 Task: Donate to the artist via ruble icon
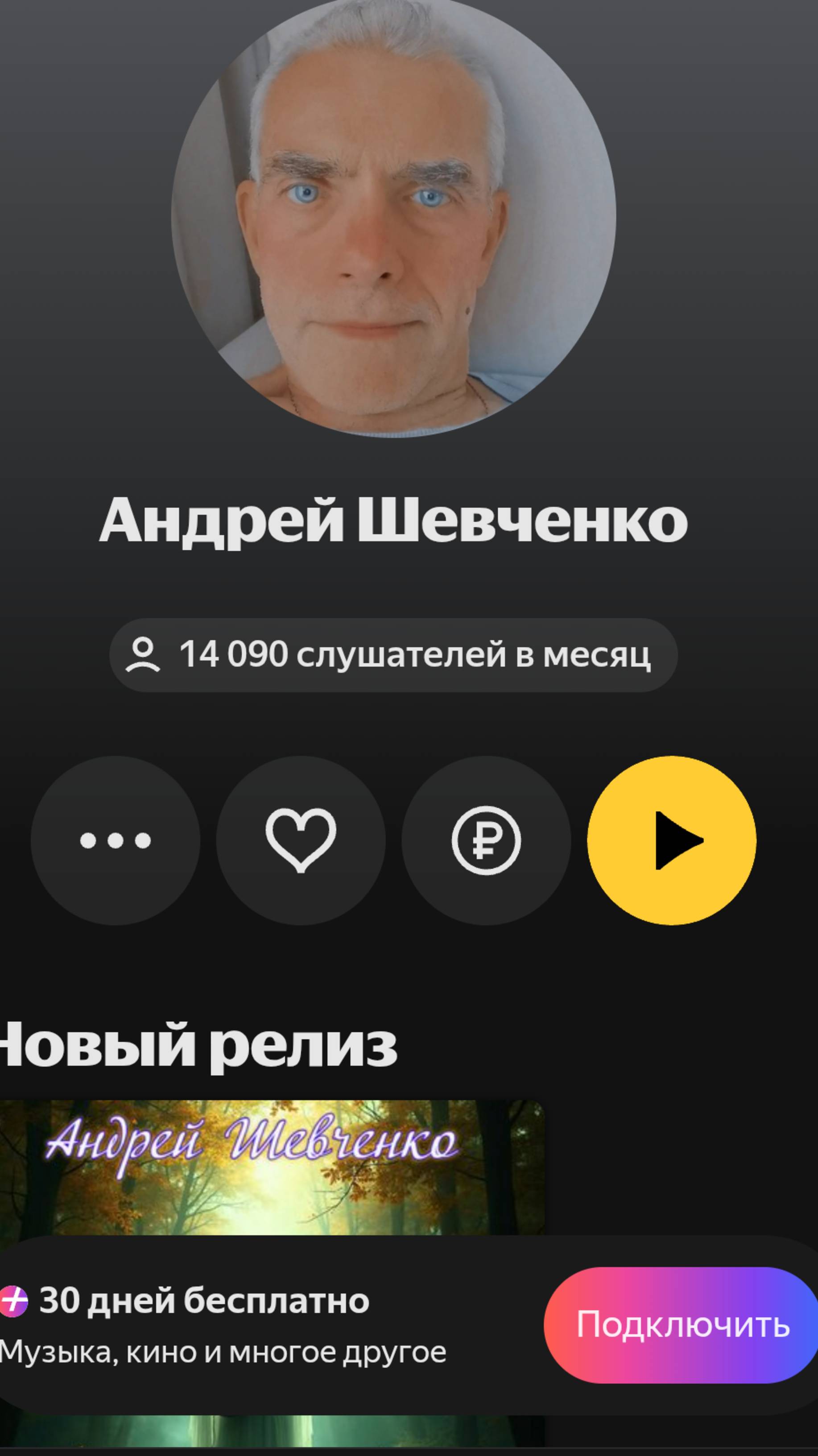click(x=486, y=841)
